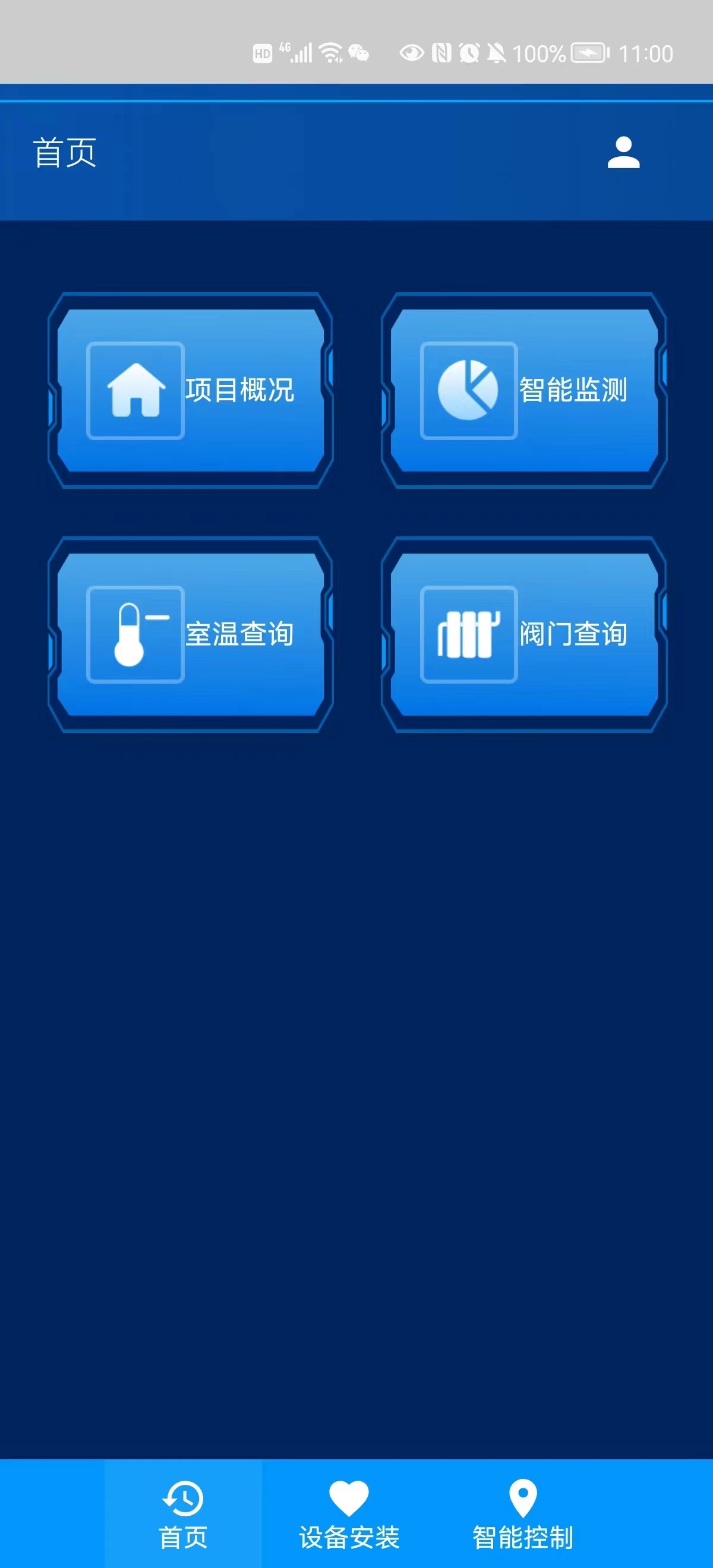Open the 项目概况 card
This screenshot has width=713, height=1568.
tap(191, 390)
